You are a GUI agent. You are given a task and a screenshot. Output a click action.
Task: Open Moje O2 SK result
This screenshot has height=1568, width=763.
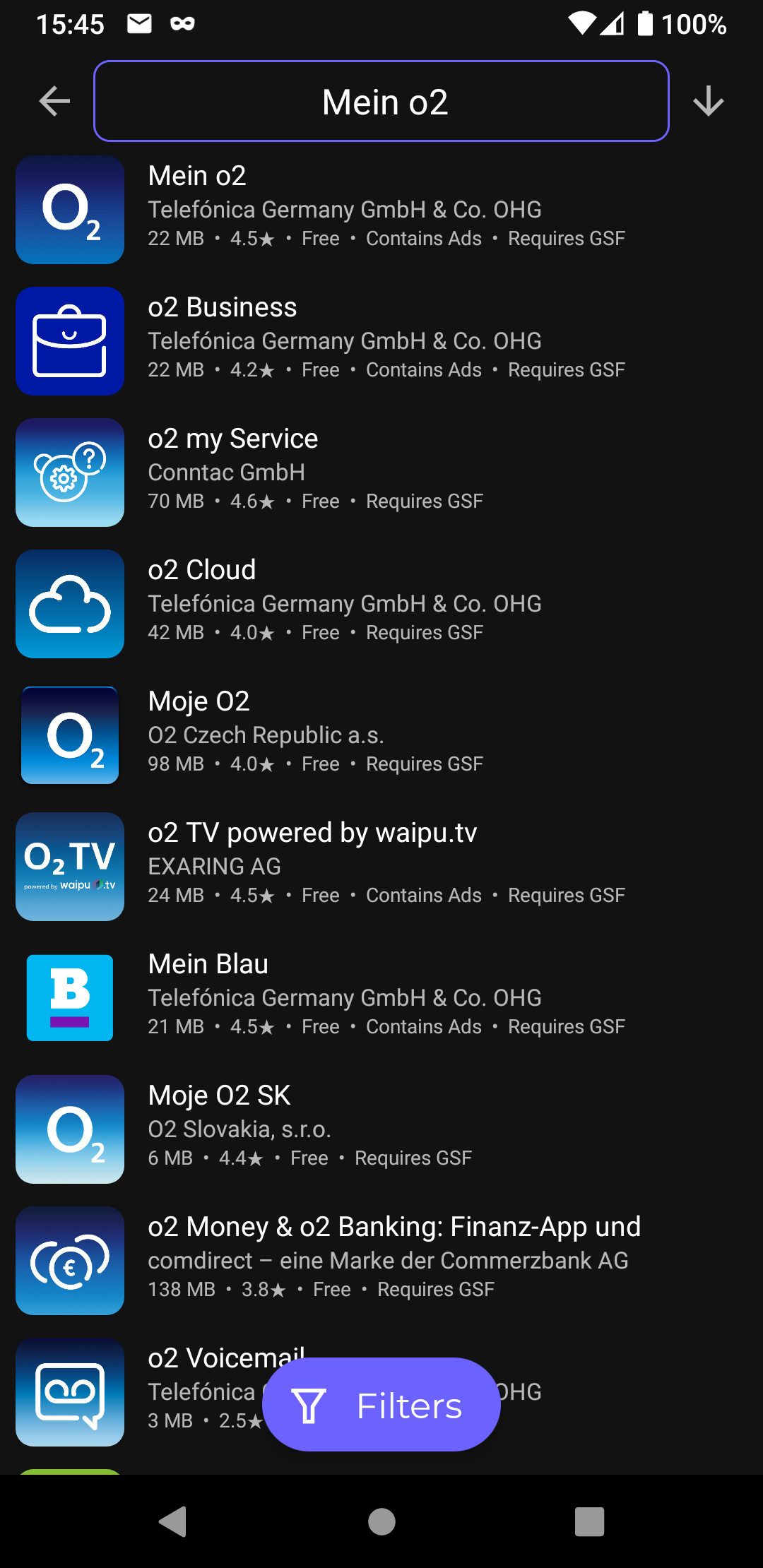tap(381, 1129)
